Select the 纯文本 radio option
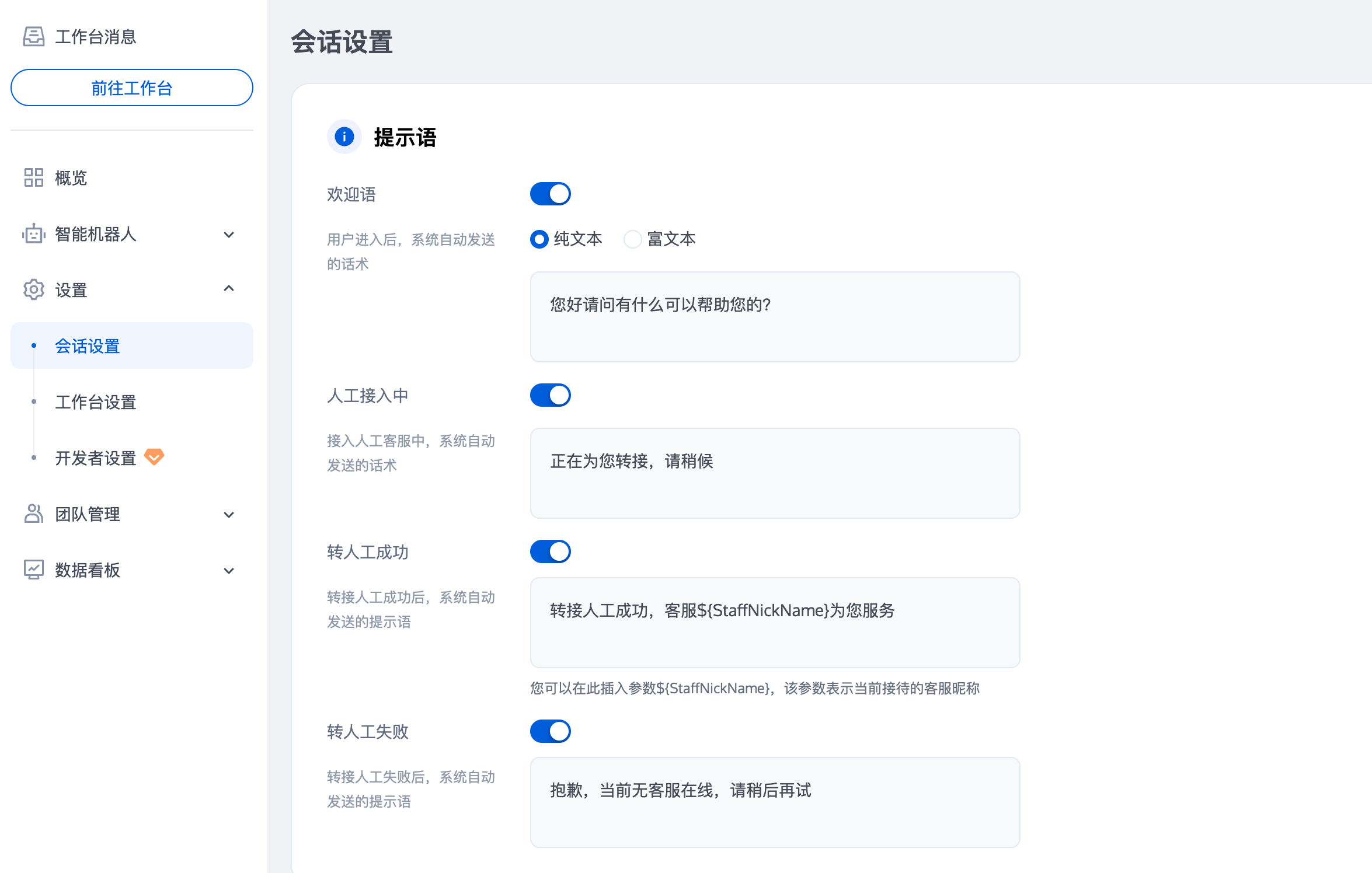Image resolution: width=1372 pixels, height=873 pixels. tap(539, 239)
